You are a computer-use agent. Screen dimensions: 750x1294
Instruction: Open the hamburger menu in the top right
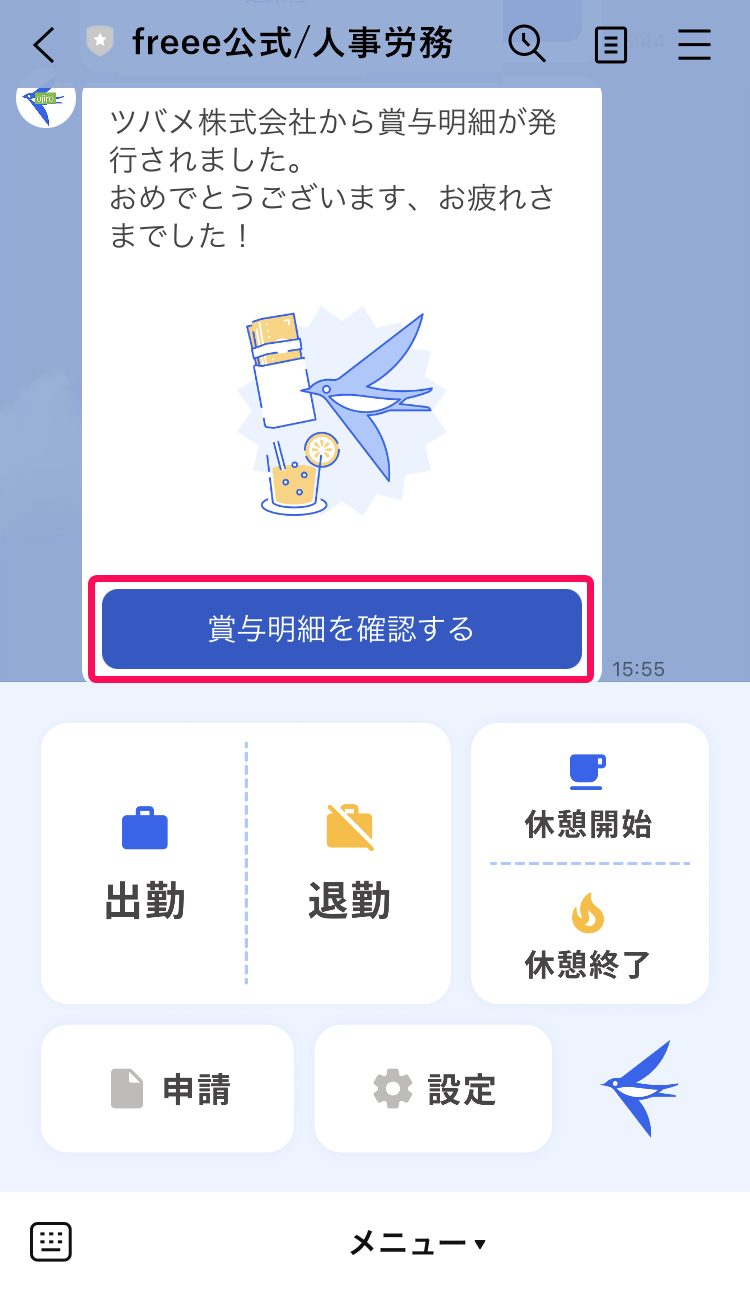coord(694,44)
